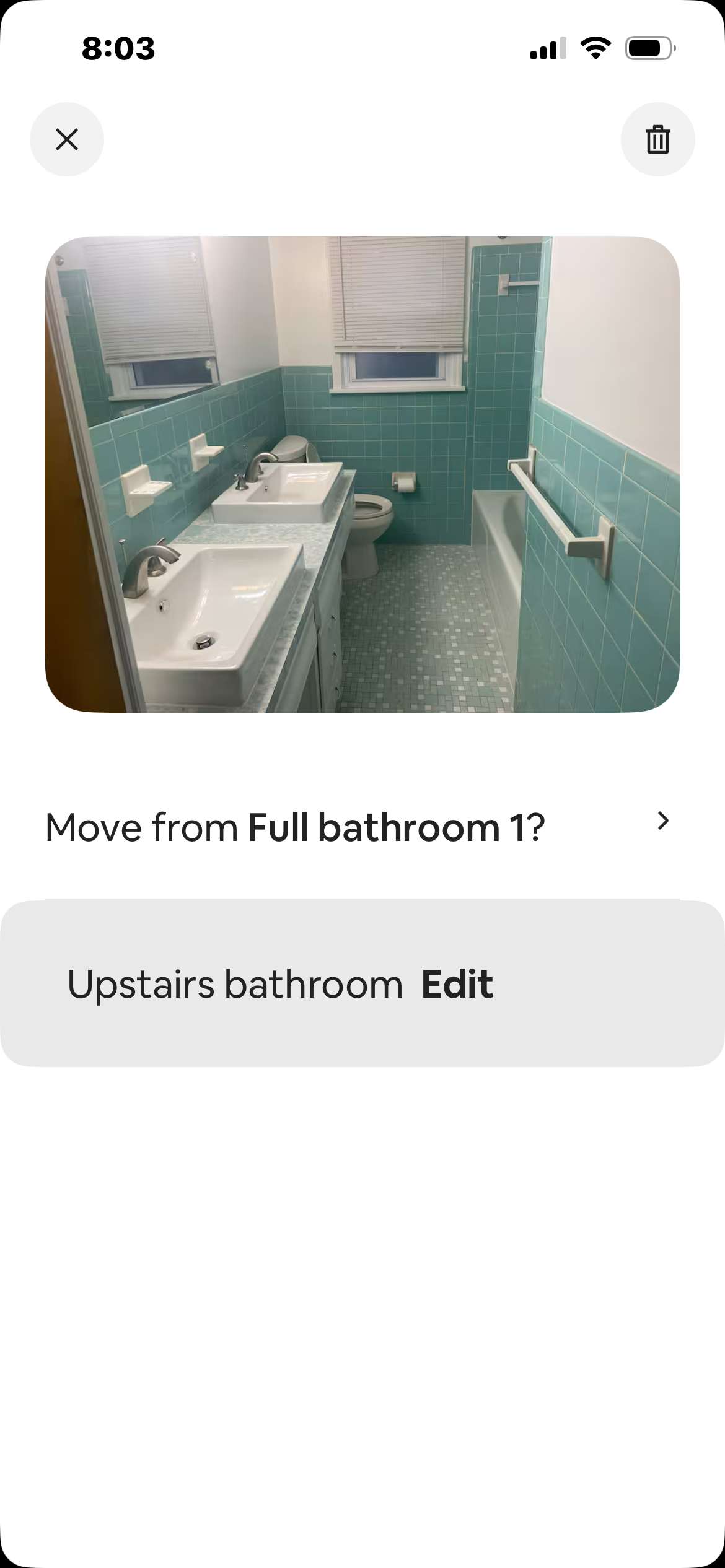725x1568 pixels.
Task: Delete this photo with trash icon
Action: coord(657,139)
